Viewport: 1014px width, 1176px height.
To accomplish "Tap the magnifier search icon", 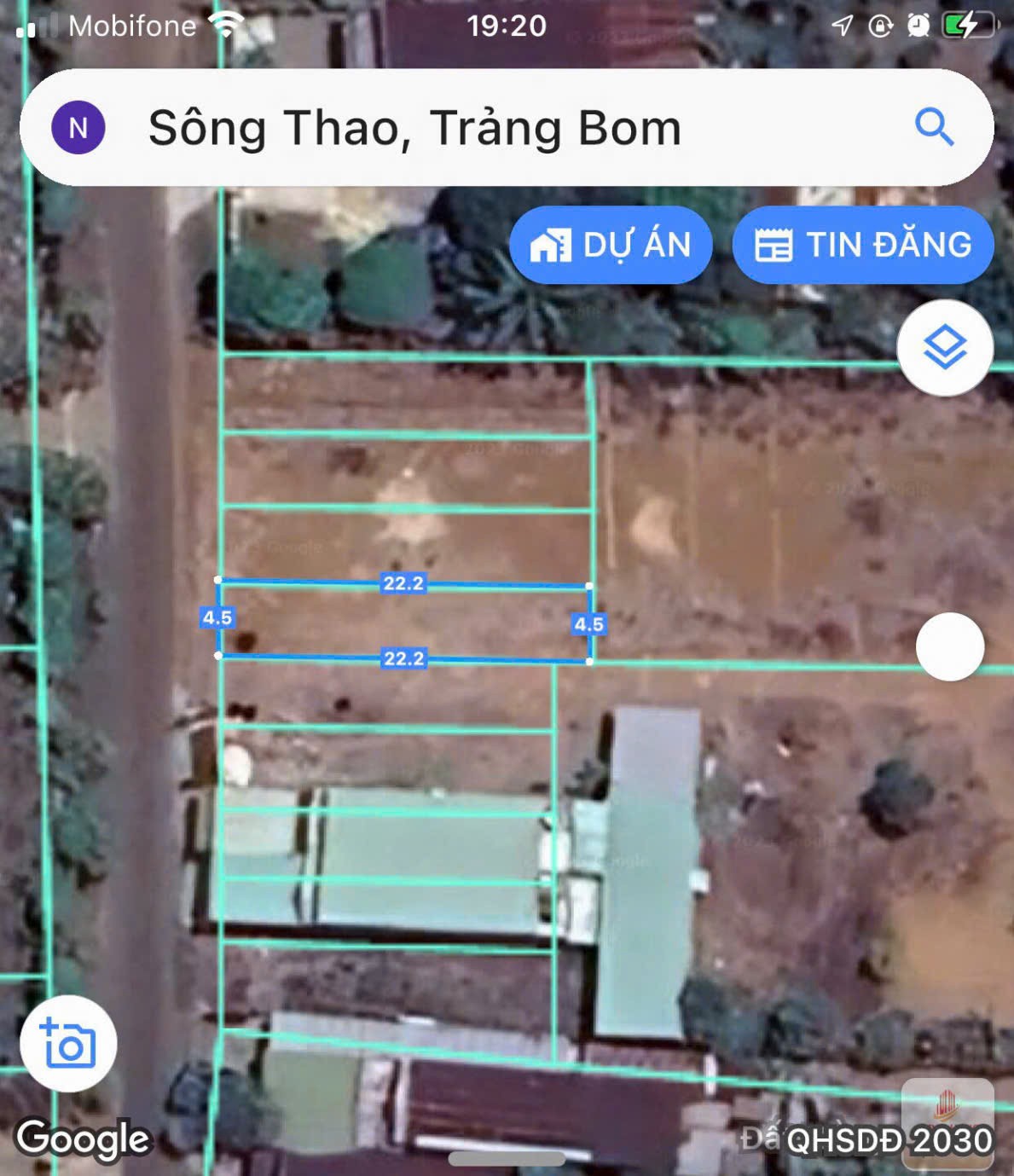I will tap(934, 128).
